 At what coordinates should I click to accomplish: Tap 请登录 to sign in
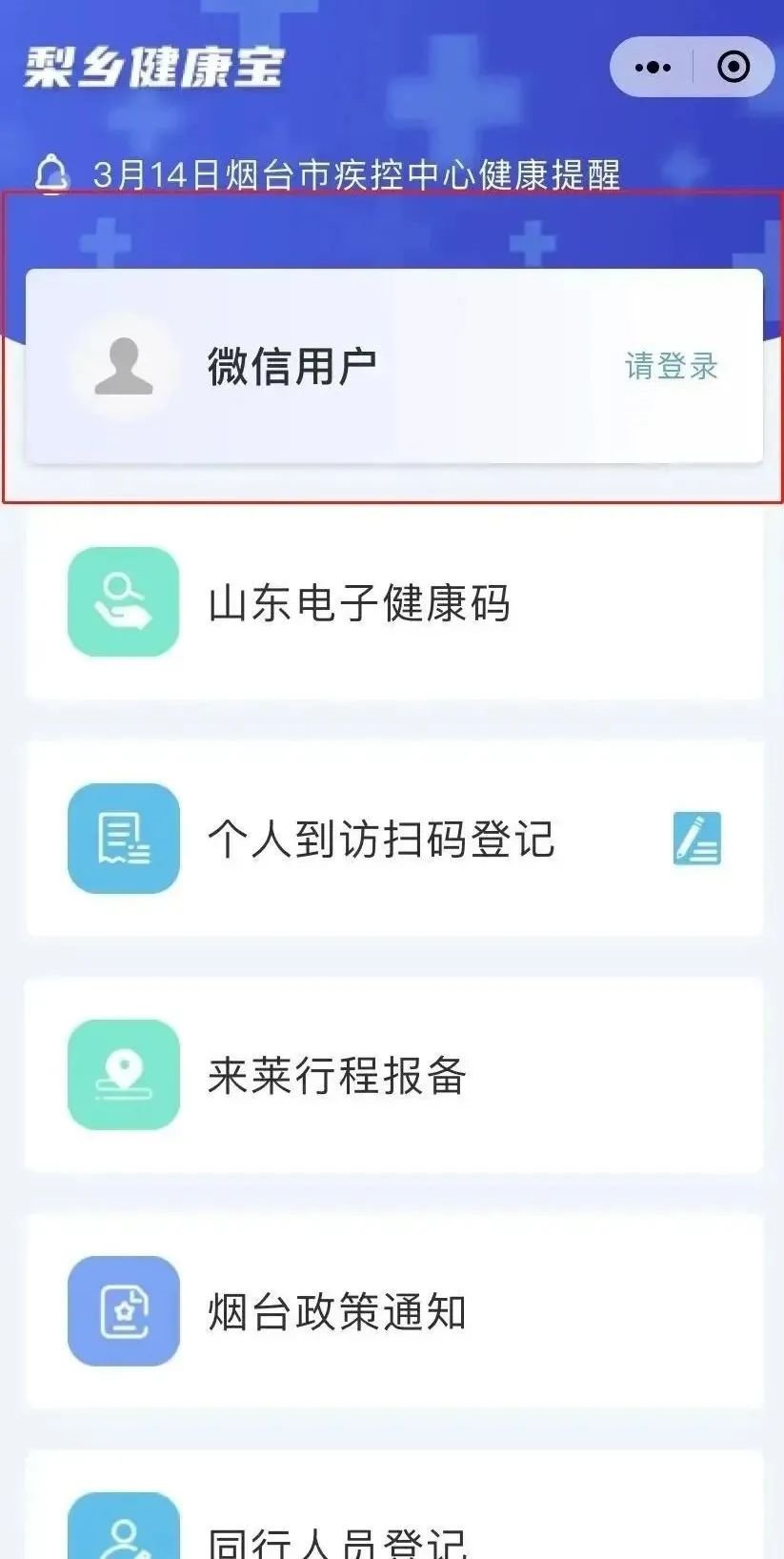click(671, 366)
